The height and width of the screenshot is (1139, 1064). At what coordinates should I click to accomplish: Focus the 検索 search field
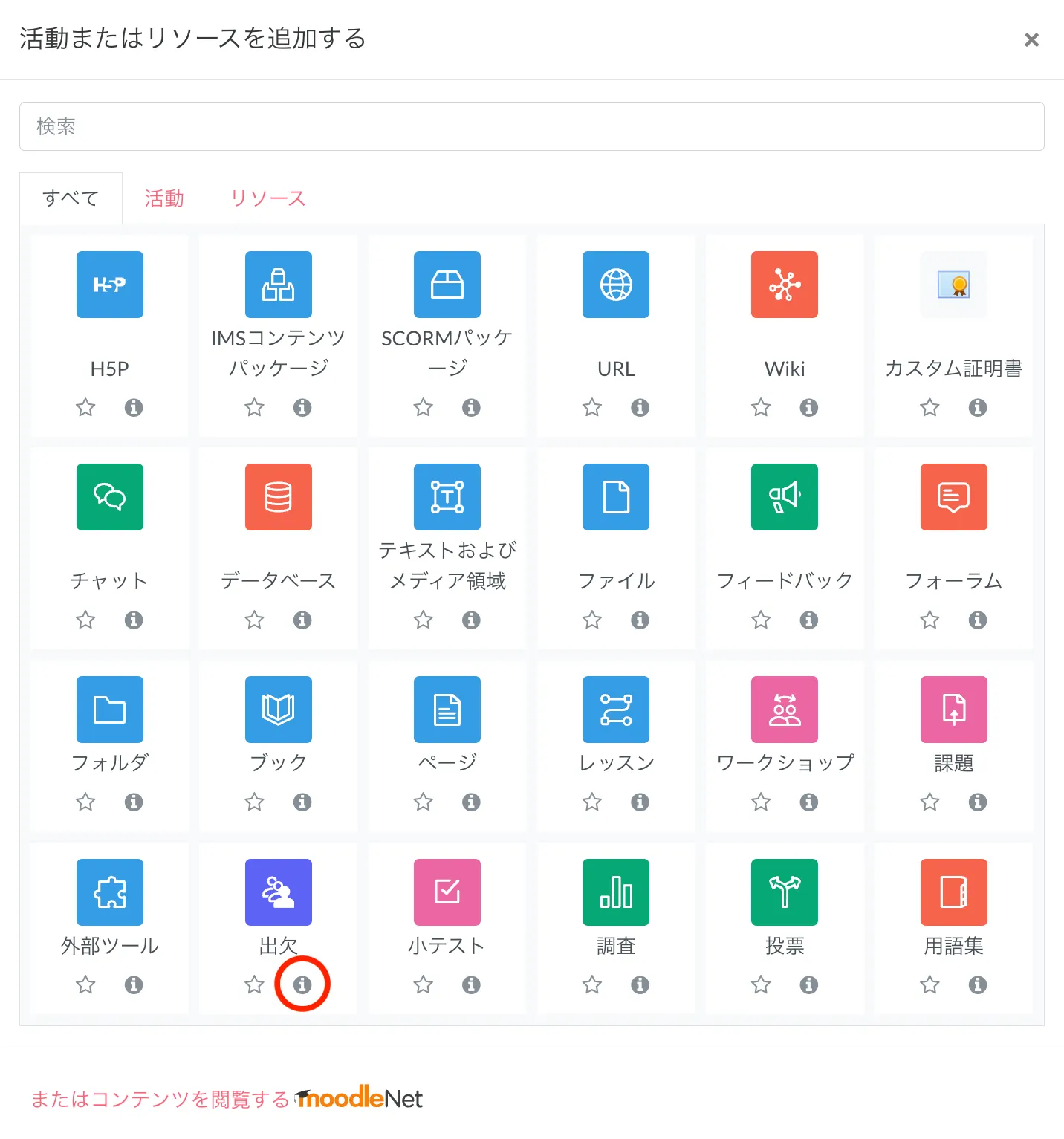coord(531,126)
